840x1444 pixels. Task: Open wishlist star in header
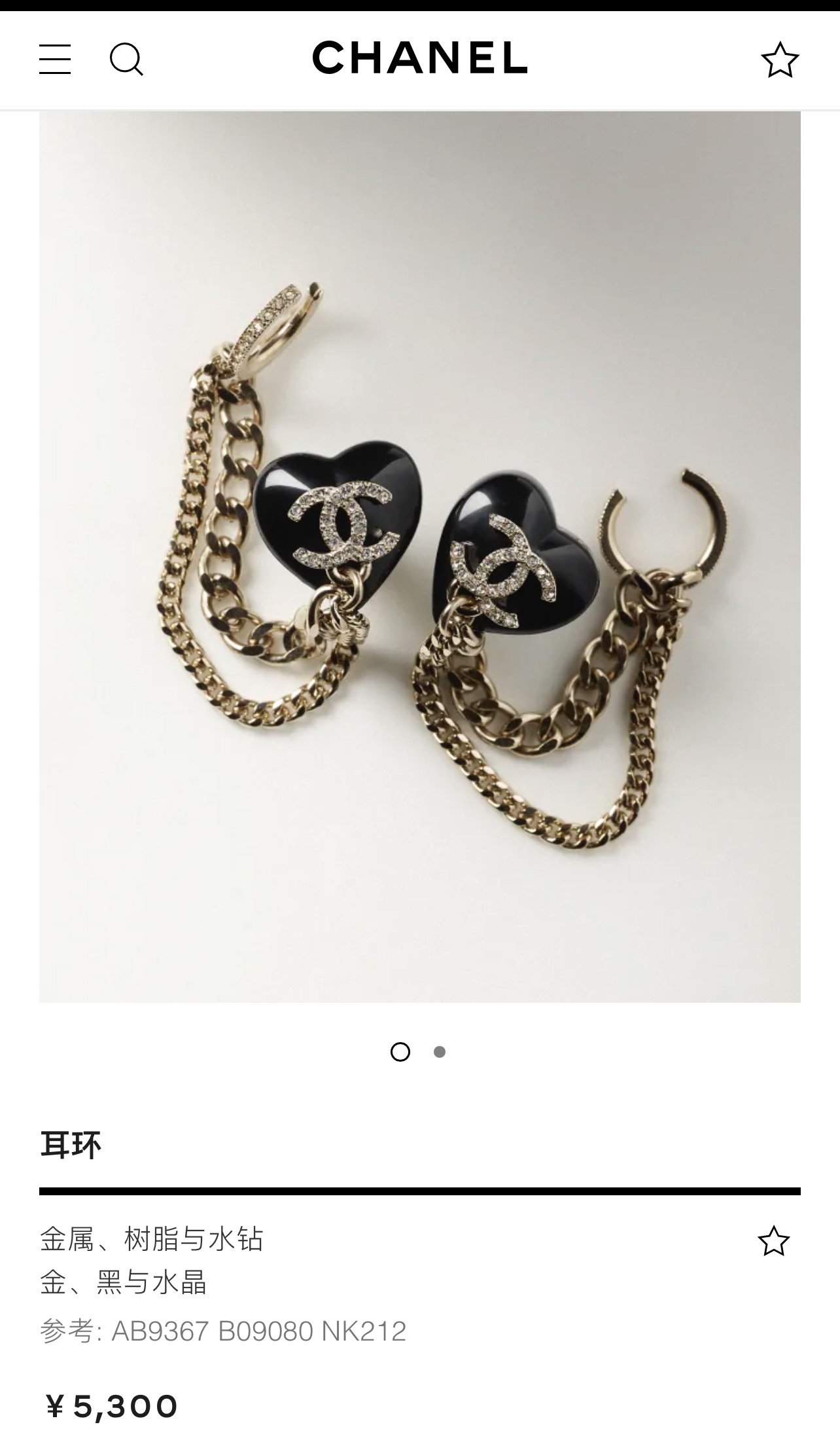pyautogui.click(x=780, y=60)
